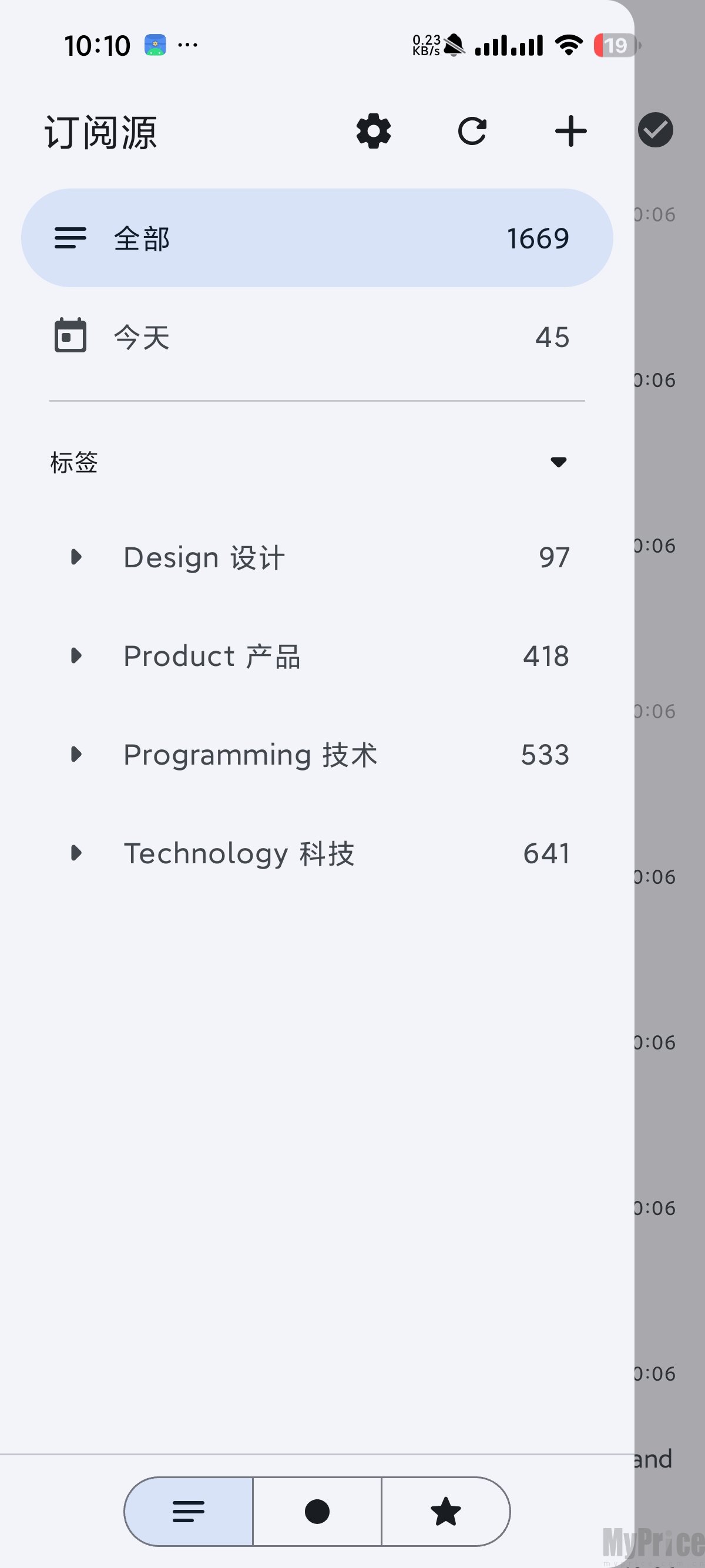This screenshot has height=1568, width=705.
Task: Select the unread dot filter at the bottom
Action: (x=316, y=1512)
